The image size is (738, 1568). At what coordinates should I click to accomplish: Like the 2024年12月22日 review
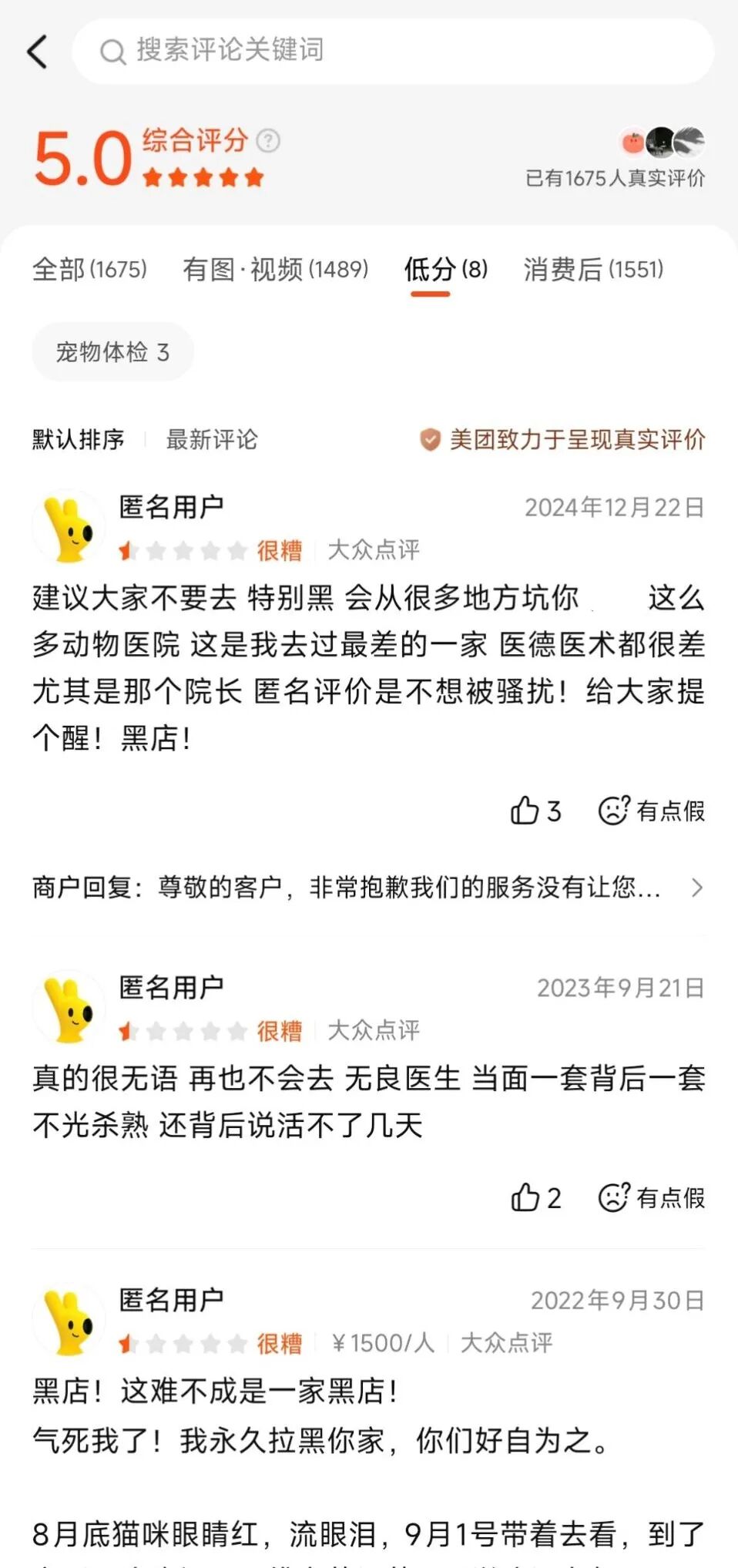(x=535, y=811)
